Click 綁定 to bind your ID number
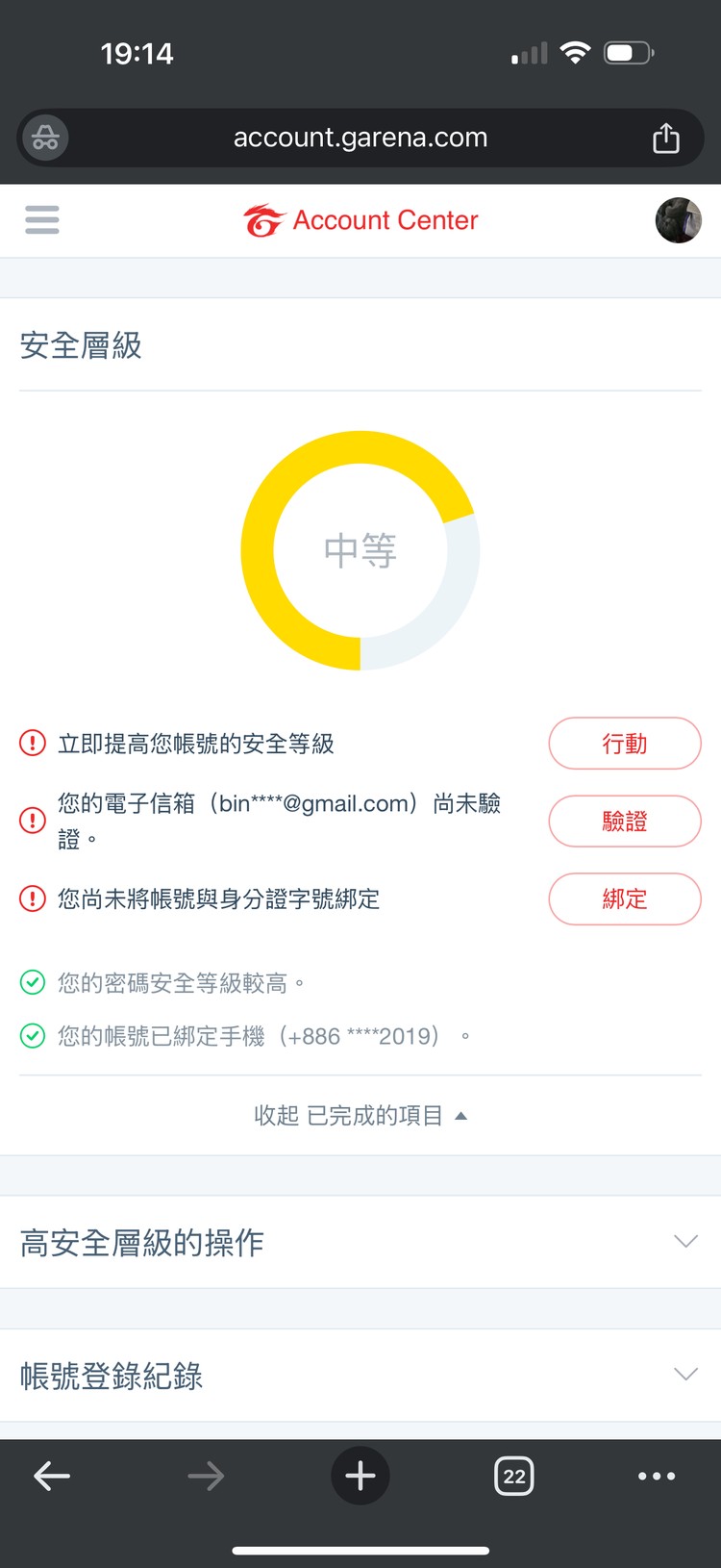 (625, 898)
